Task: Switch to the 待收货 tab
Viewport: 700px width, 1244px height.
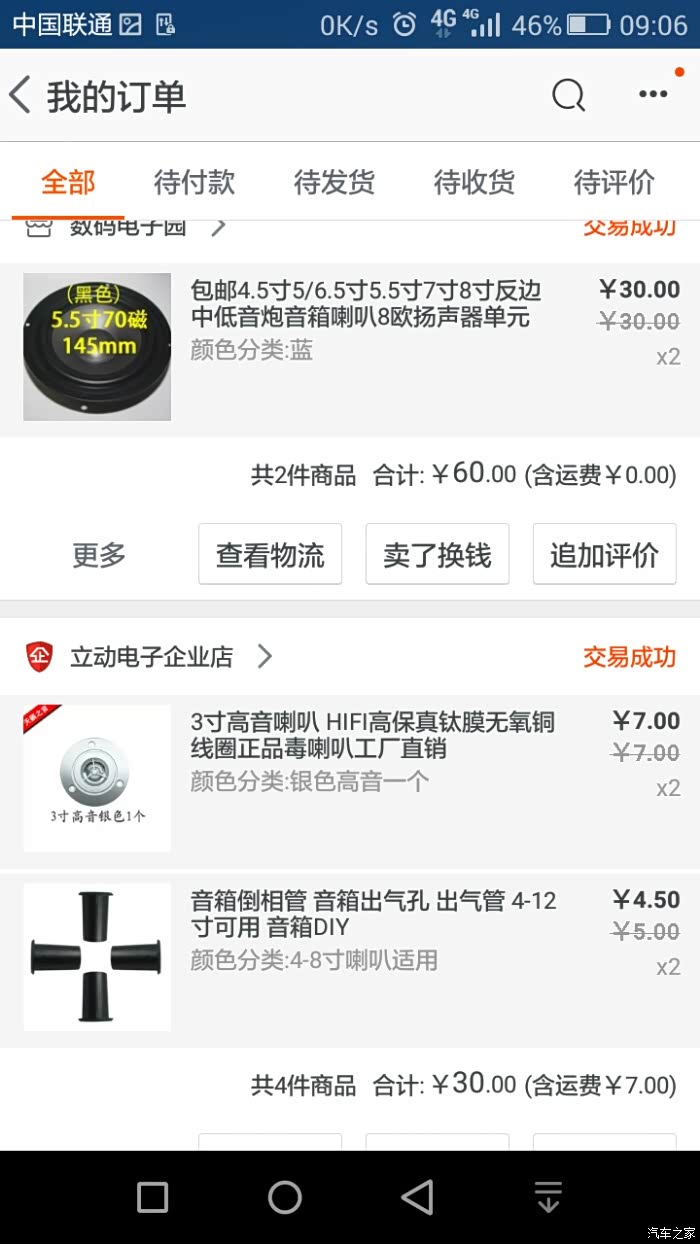Action: 474,182
